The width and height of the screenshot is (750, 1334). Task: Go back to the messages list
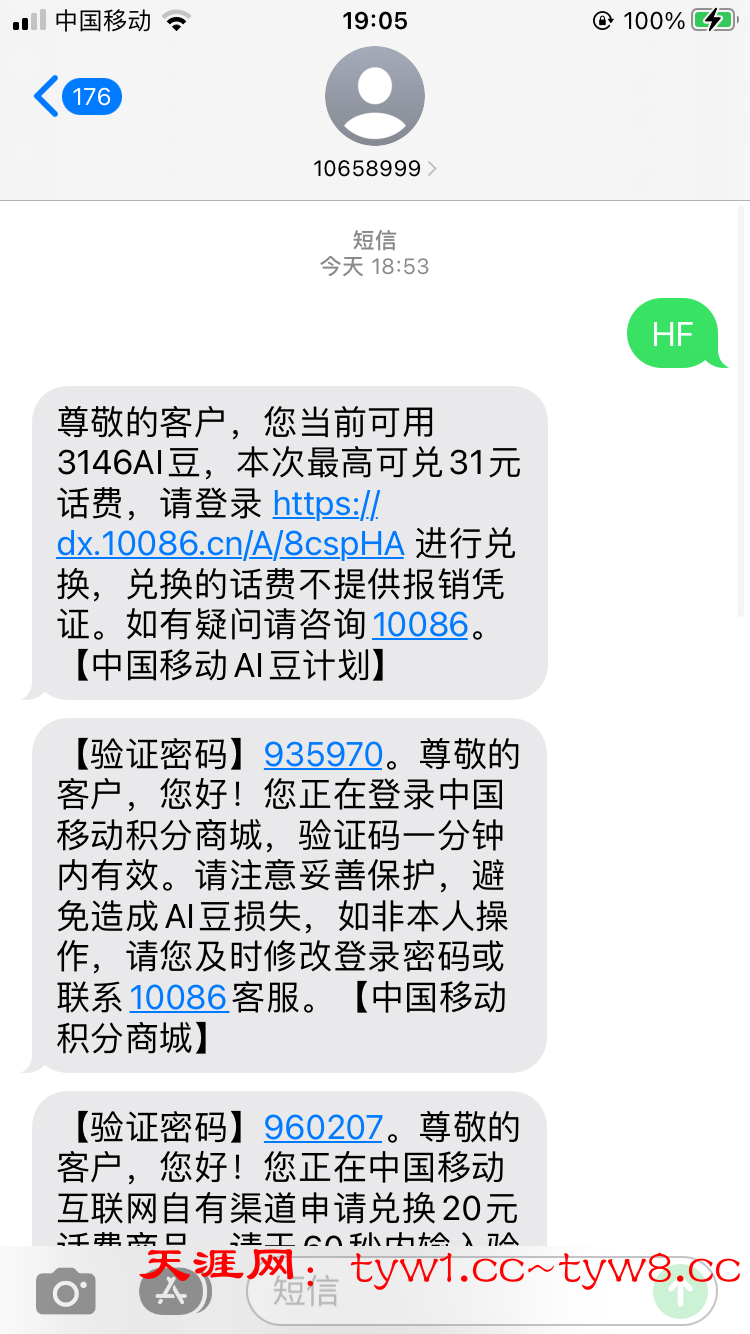click(x=75, y=97)
